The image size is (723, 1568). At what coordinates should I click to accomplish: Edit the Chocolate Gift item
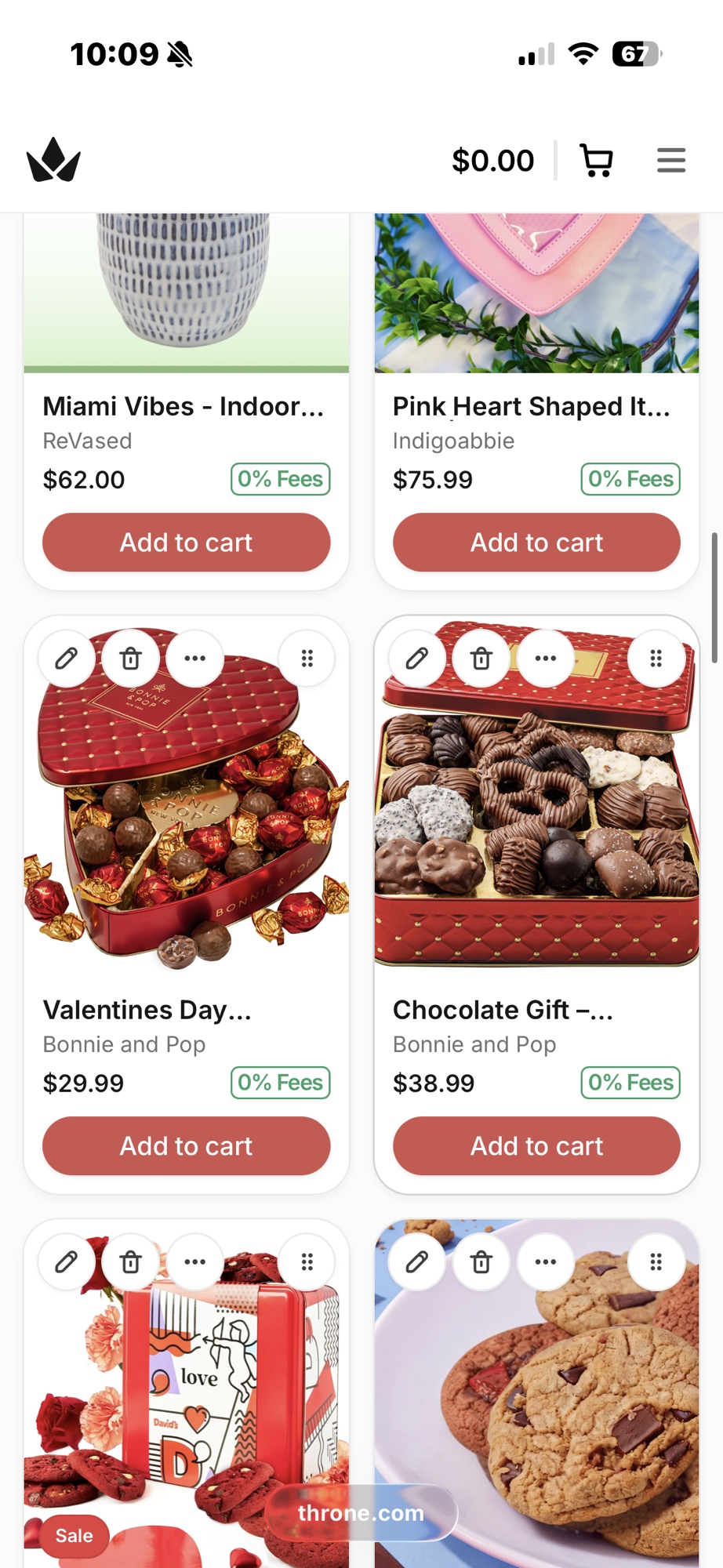417,659
